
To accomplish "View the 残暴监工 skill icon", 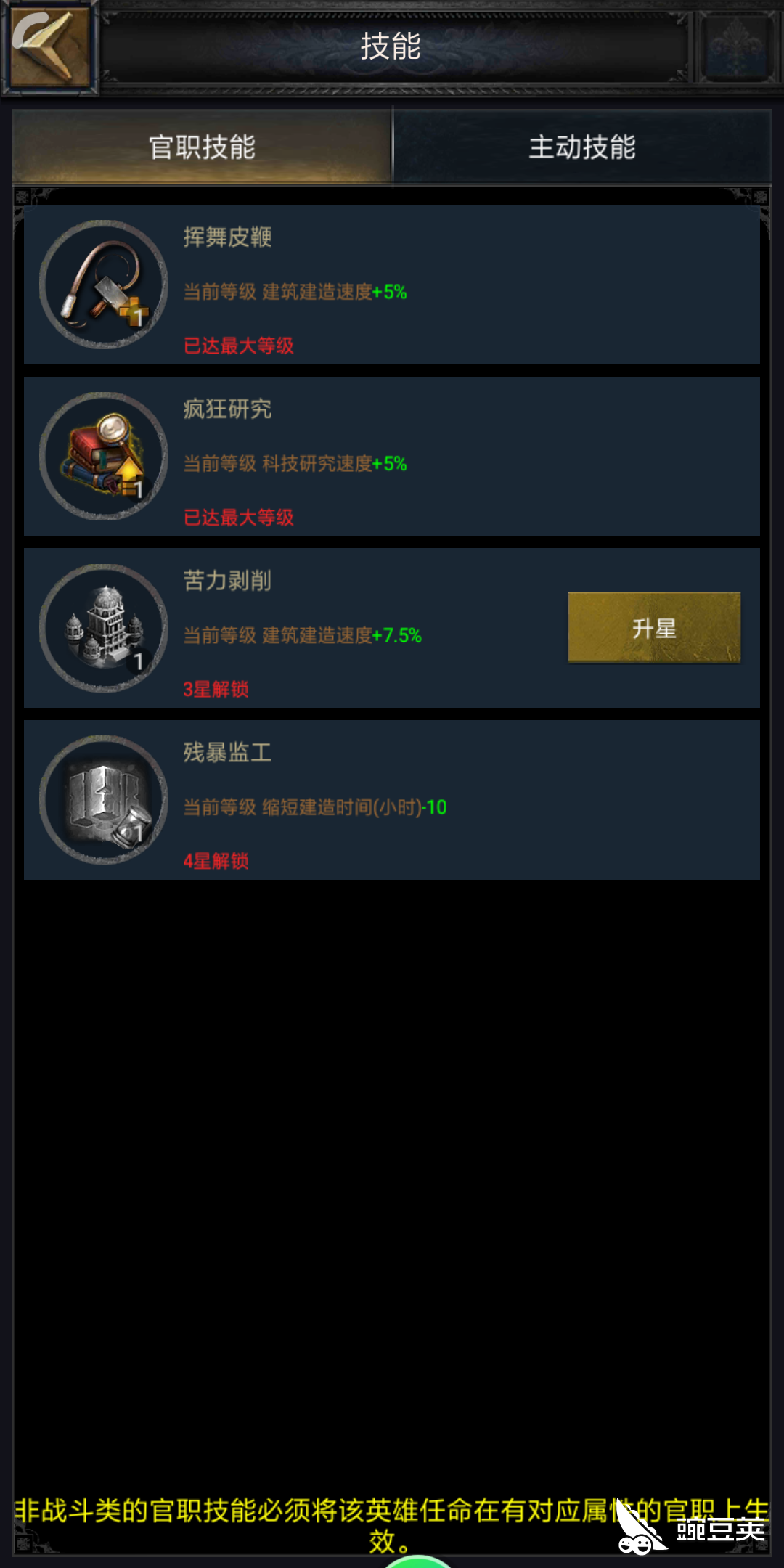I will pos(104,800).
